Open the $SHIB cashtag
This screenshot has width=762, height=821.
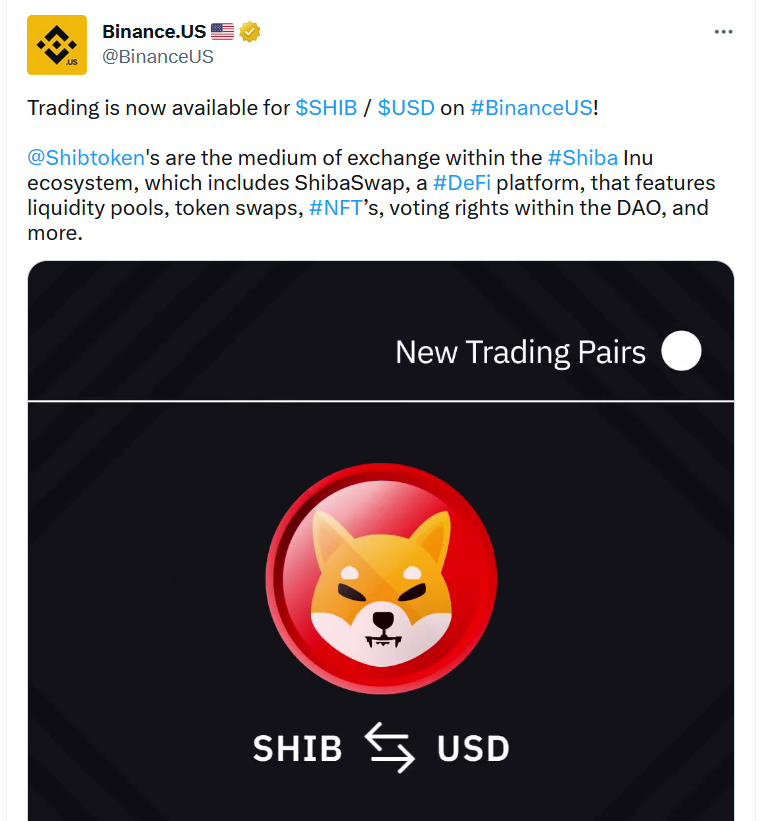click(326, 108)
